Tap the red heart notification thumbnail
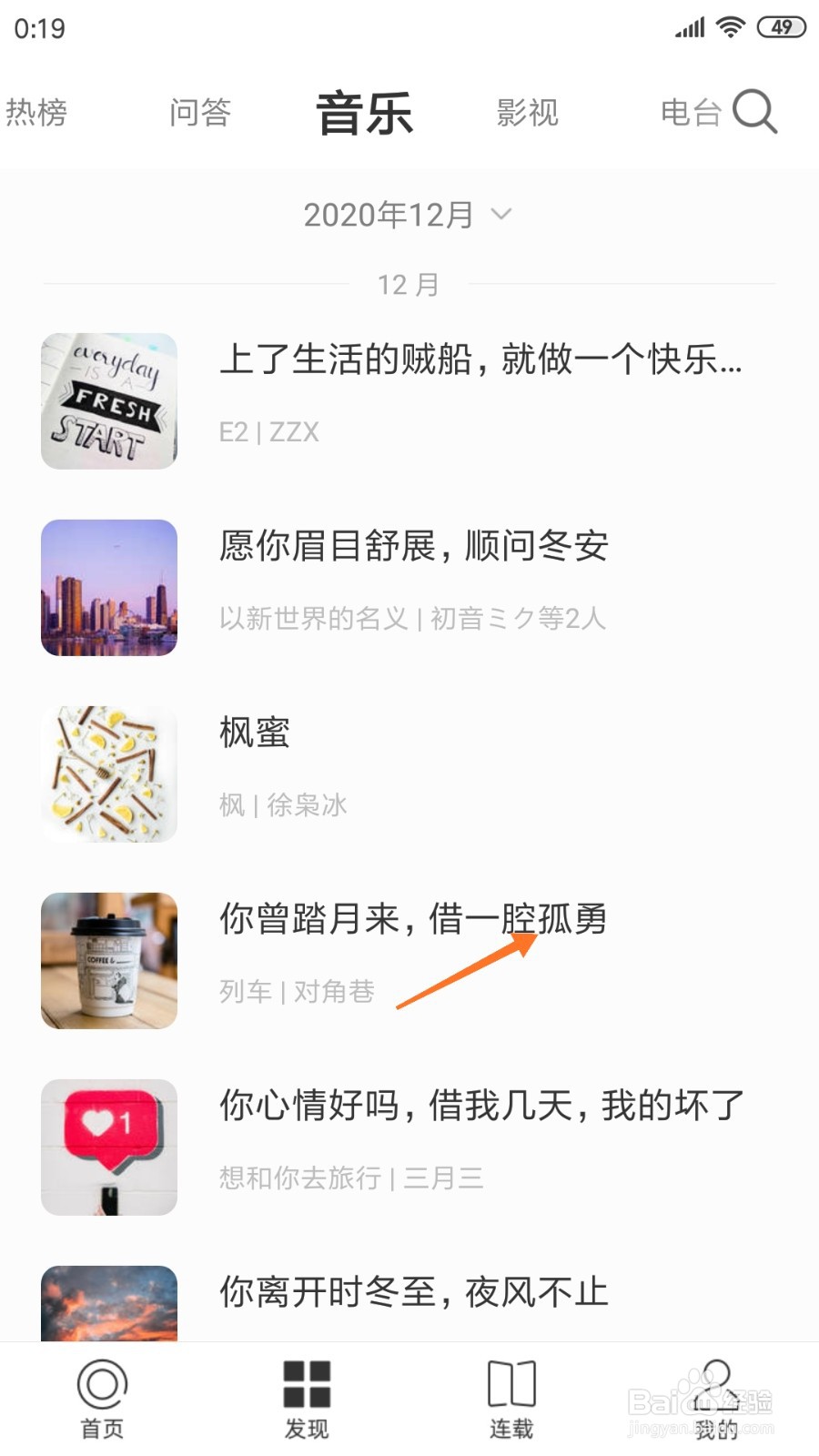Viewport: 819px width, 1456px height. (108, 1147)
